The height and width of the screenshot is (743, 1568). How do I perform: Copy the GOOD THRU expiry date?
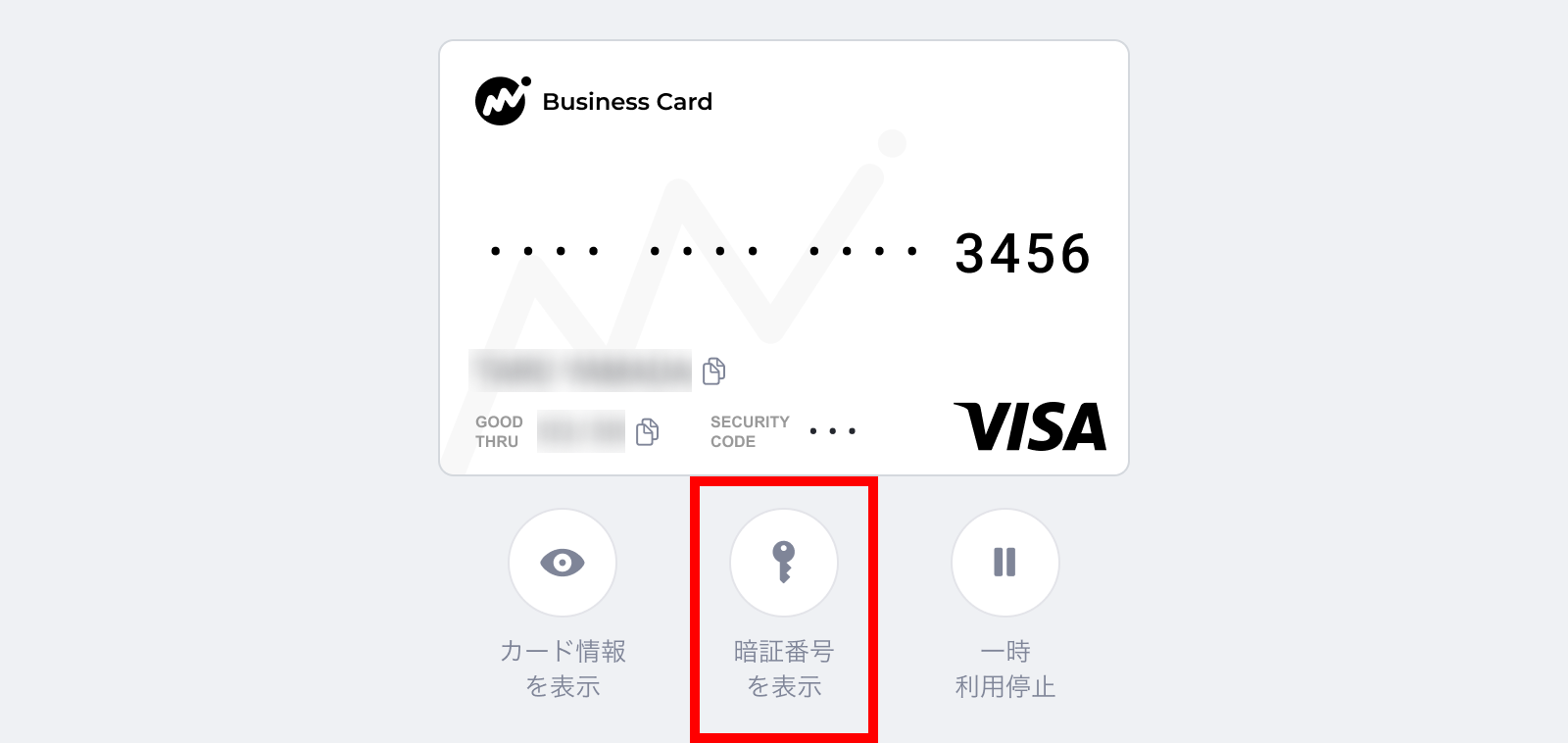point(647,431)
